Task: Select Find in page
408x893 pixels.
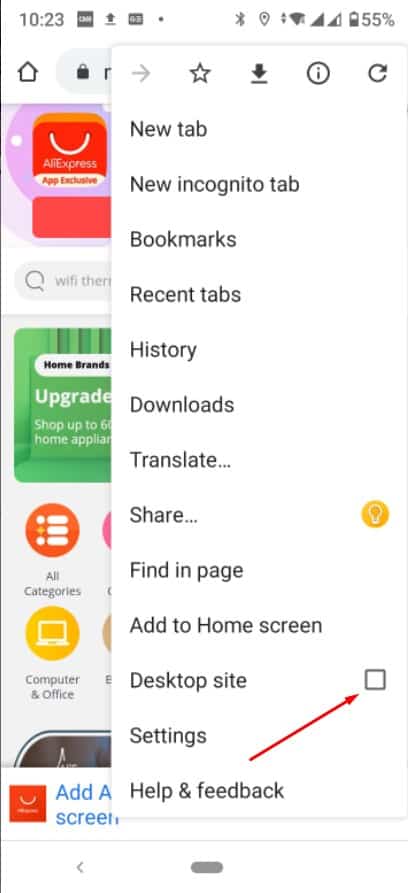Action: coord(186,570)
